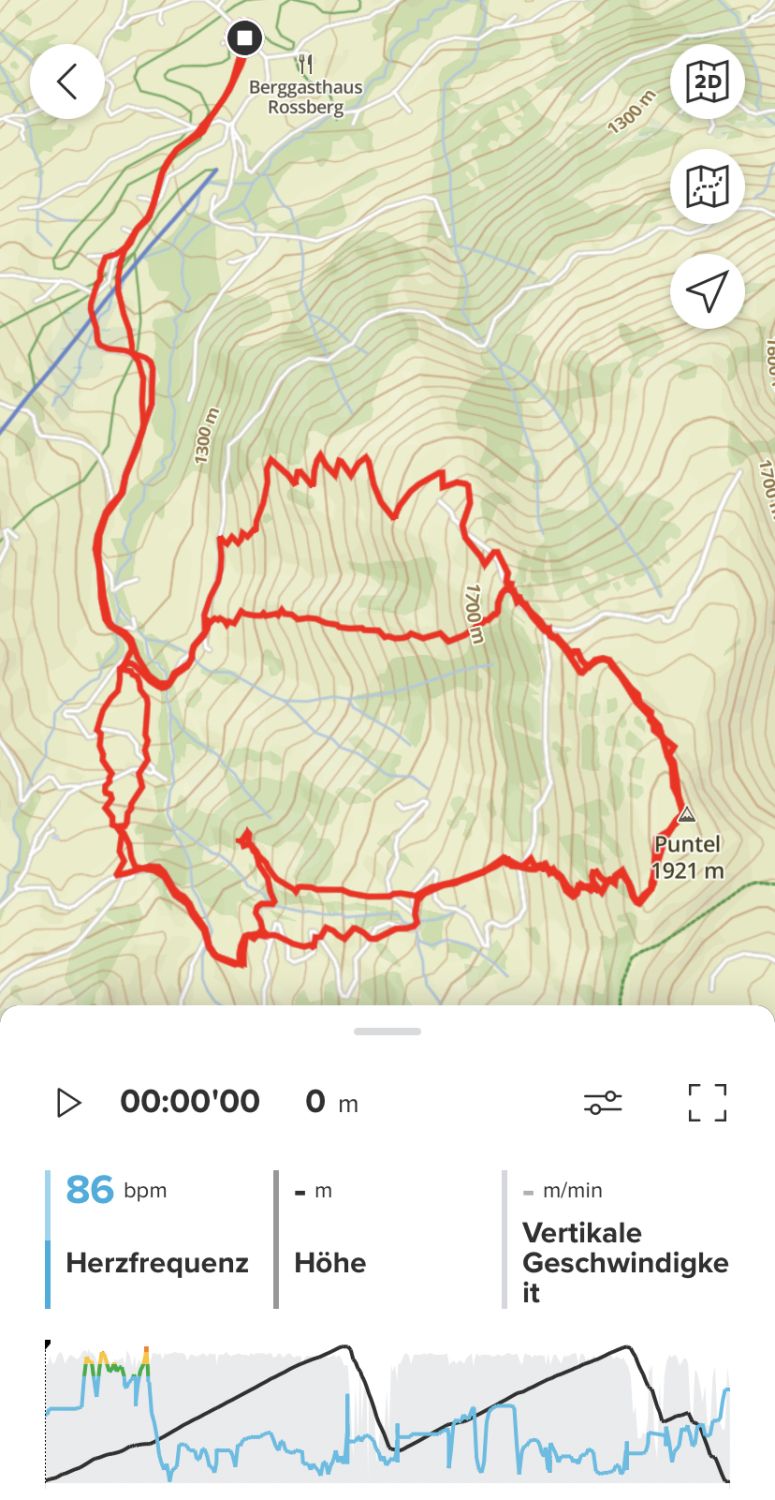
Task: Start the route playback
Action: (68, 1103)
